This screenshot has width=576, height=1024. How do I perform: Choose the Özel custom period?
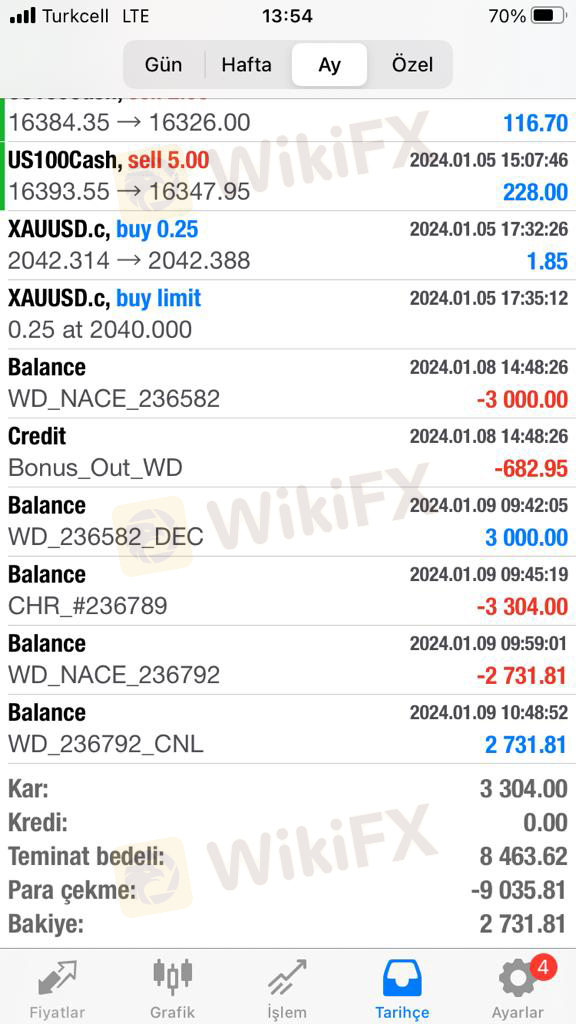click(412, 65)
